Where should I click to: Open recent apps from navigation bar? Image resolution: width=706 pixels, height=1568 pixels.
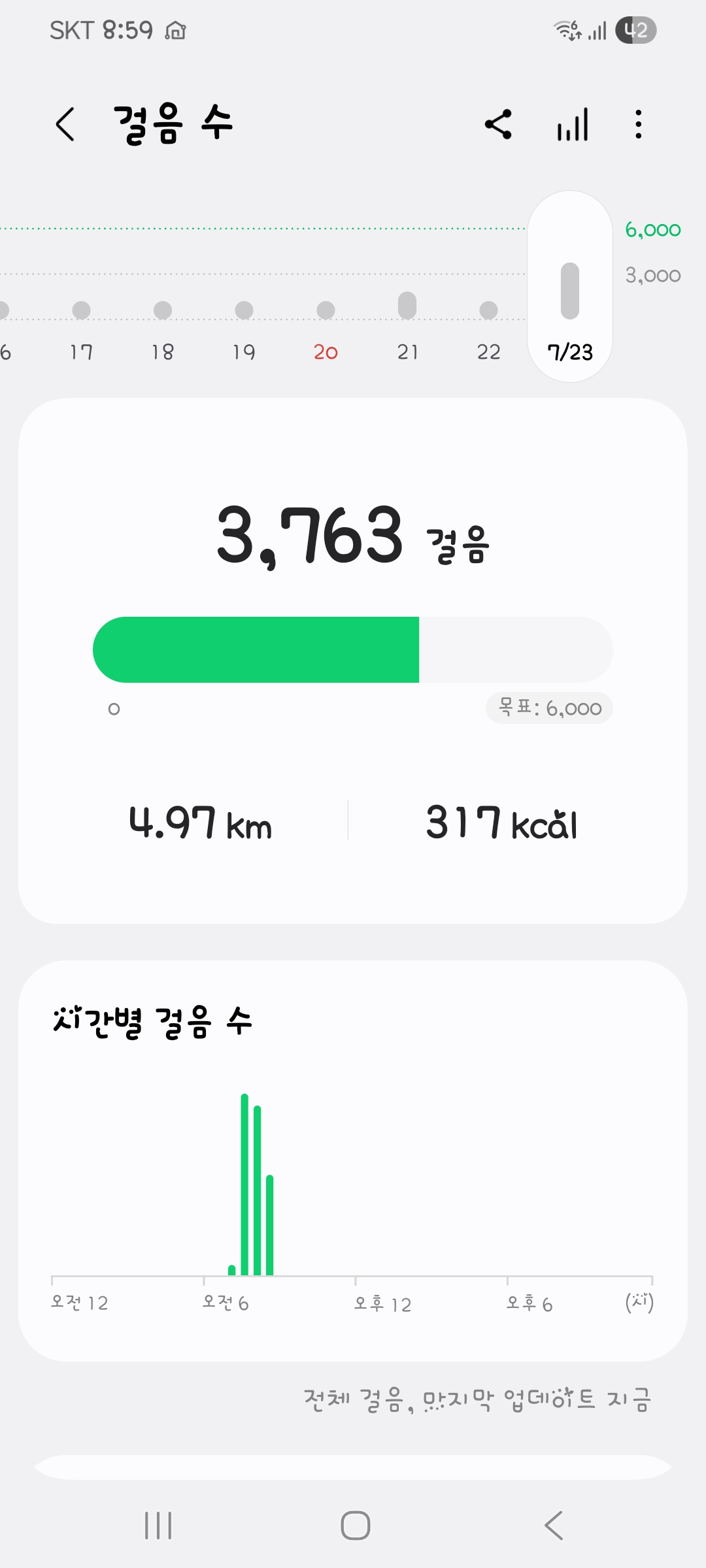tap(158, 1526)
